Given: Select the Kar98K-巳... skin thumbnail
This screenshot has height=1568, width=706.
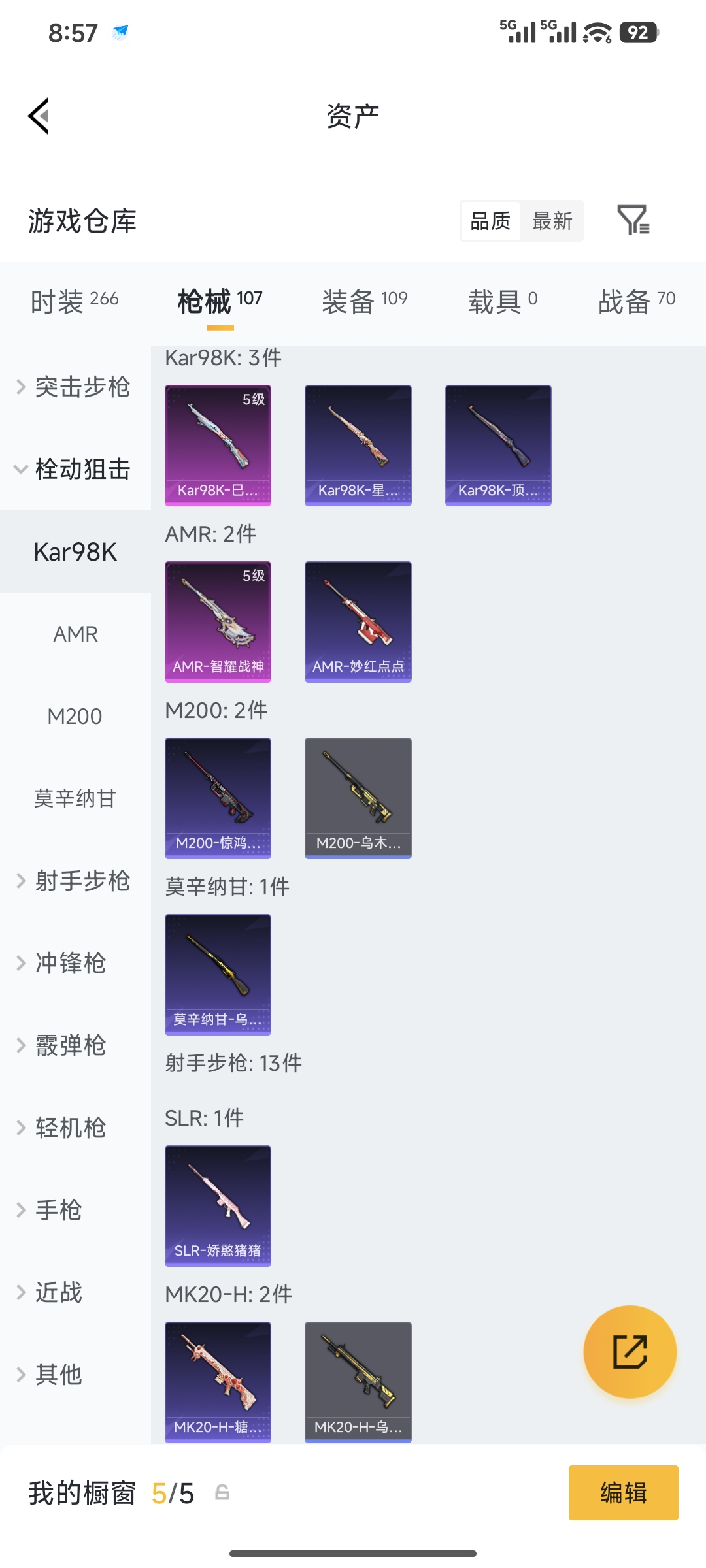Looking at the screenshot, I should 218,444.
